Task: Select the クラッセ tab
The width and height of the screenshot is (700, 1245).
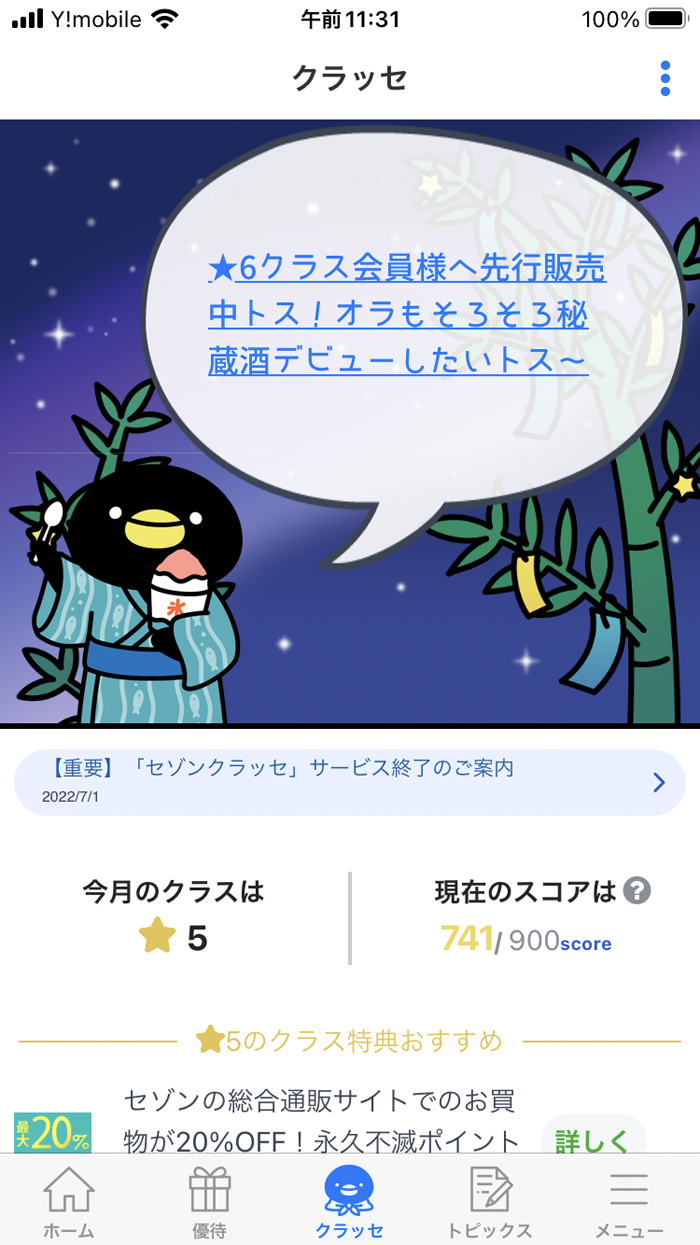Action: (349, 1202)
